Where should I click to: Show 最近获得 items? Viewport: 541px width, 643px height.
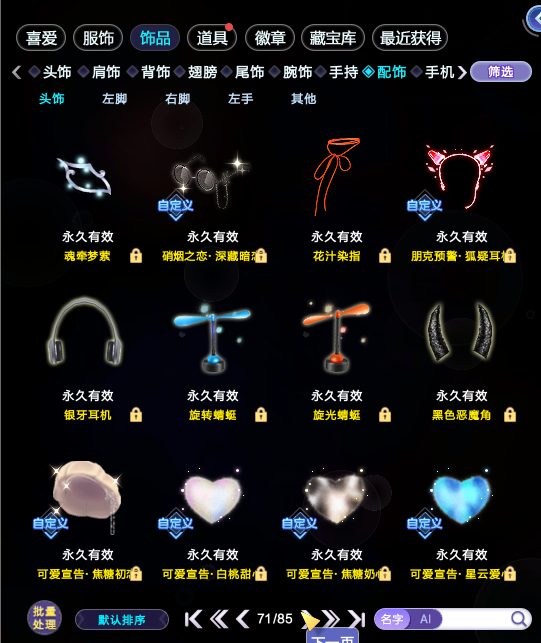coord(410,38)
